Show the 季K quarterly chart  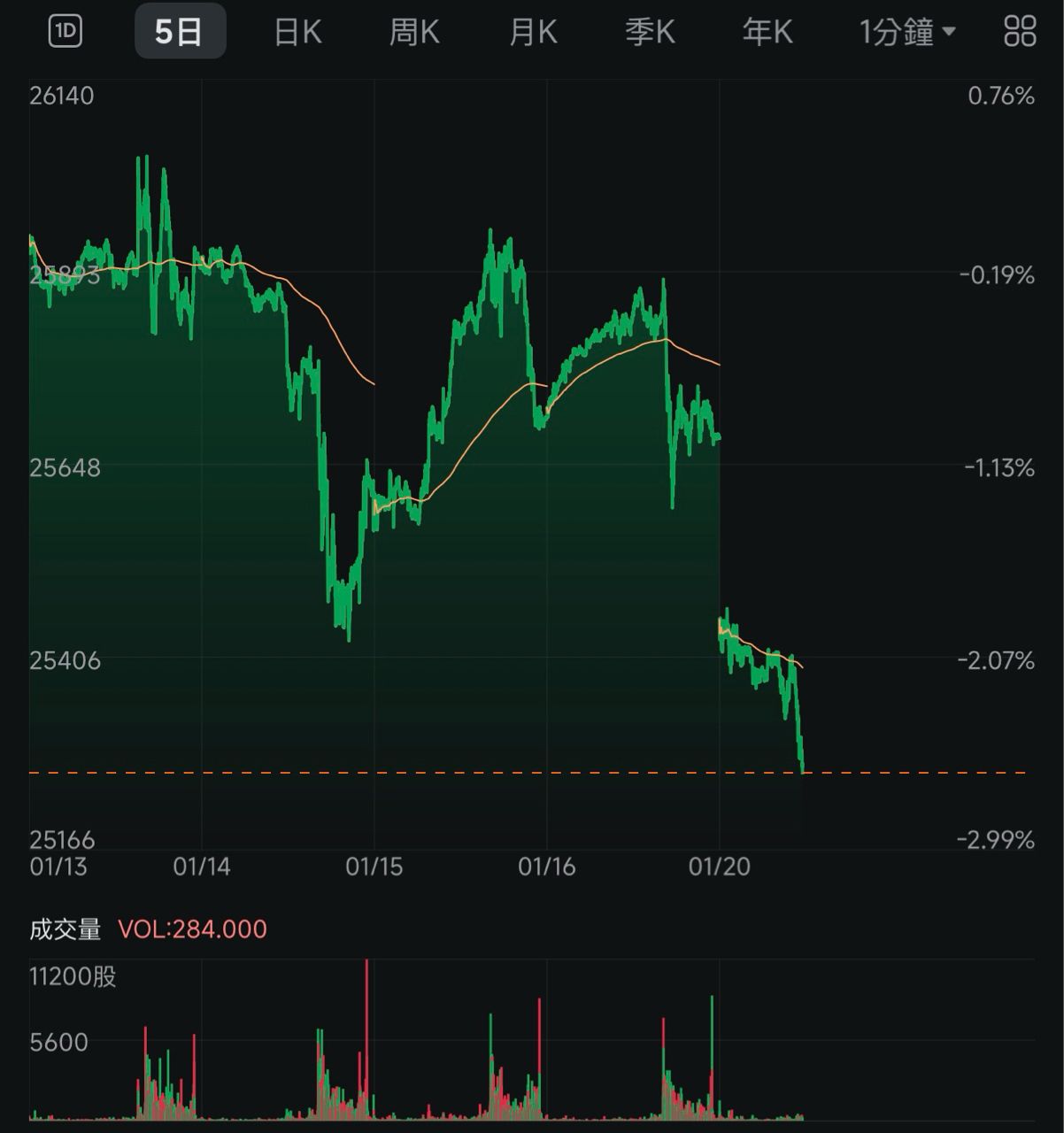point(650,33)
